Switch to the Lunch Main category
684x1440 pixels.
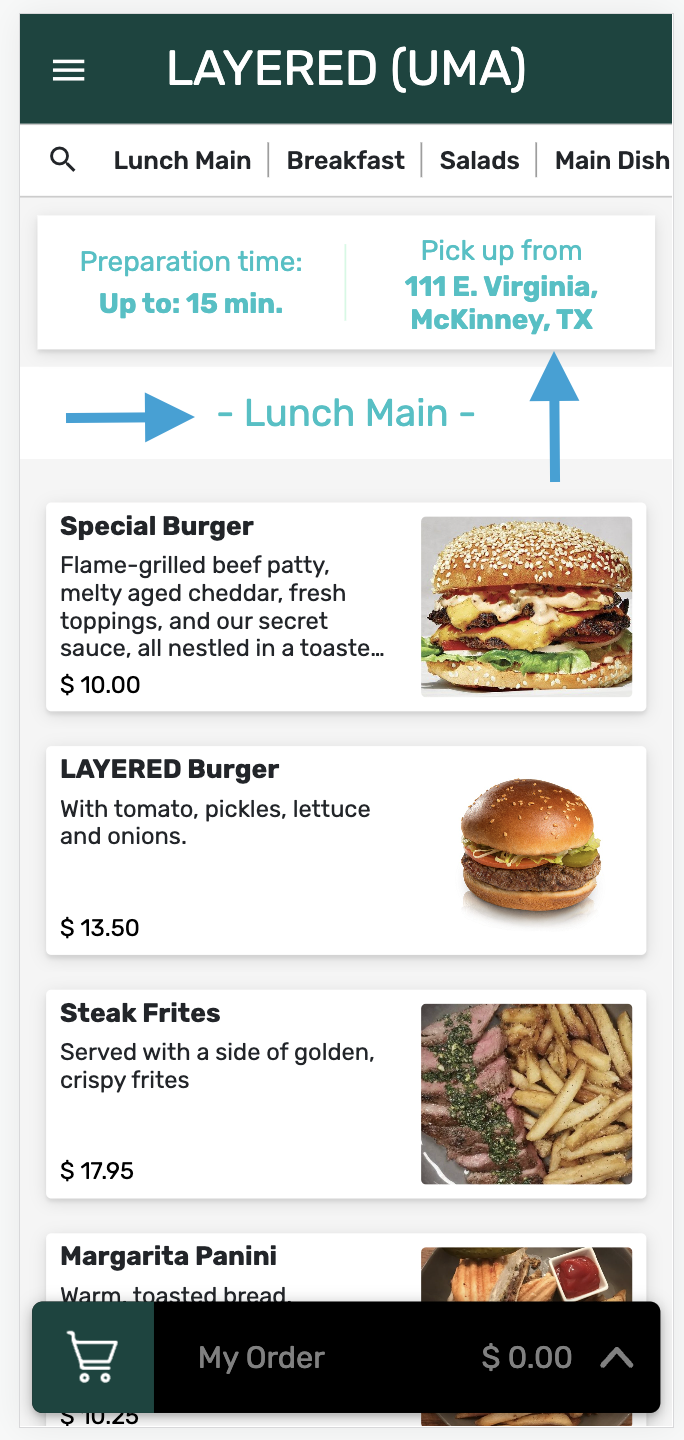(x=182, y=160)
